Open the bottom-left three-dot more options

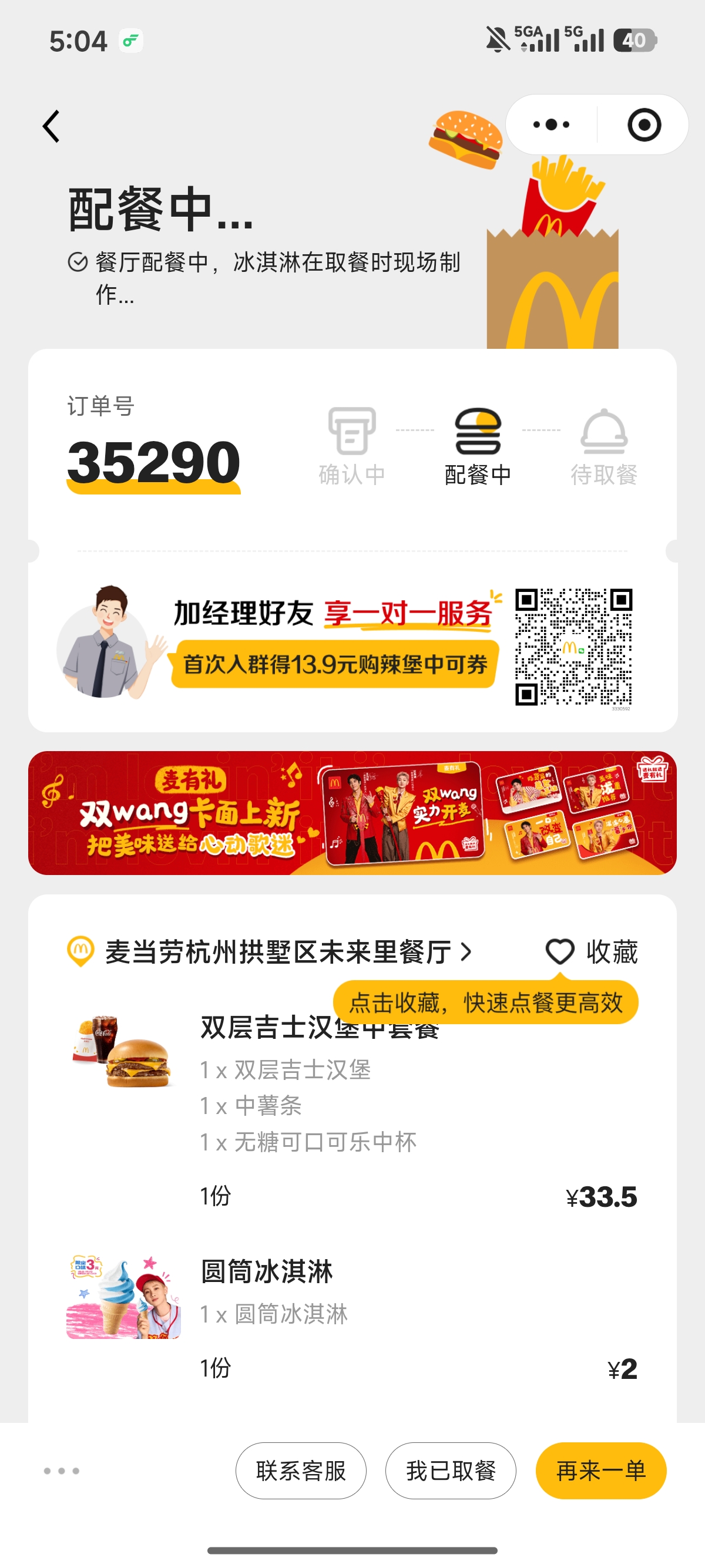click(x=62, y=1471)
